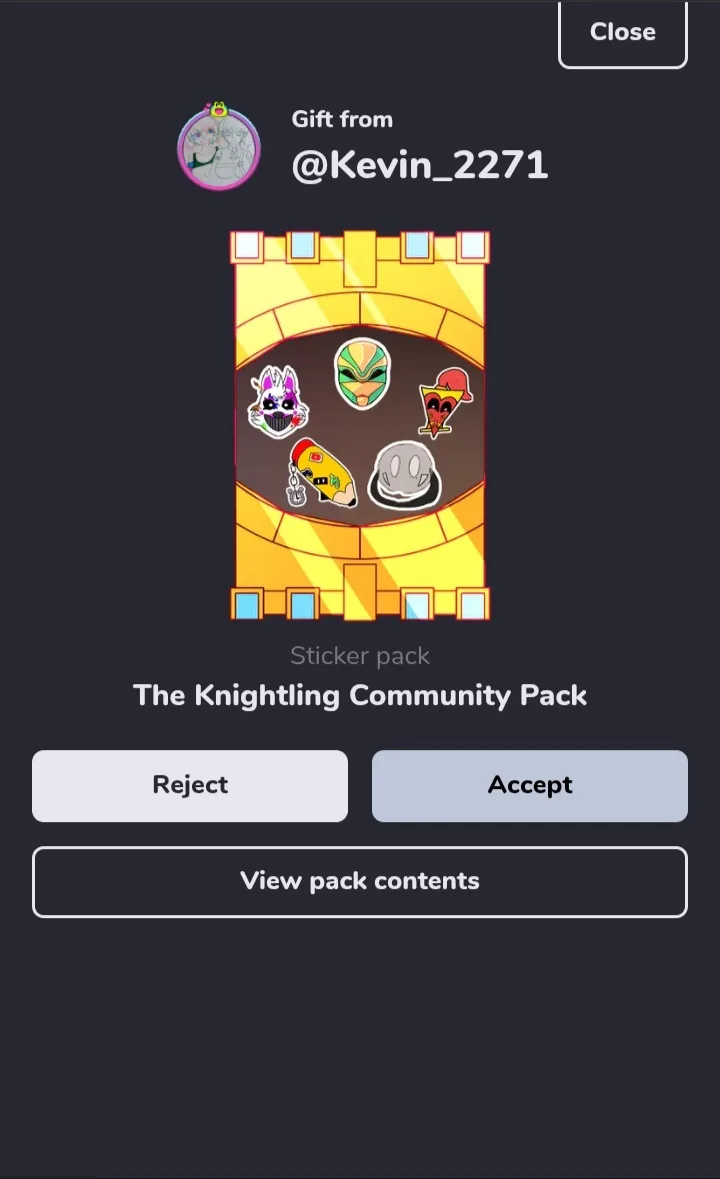Viewport: 720px width, 1179px height.
Task: View pack contents
Action: 360,882
